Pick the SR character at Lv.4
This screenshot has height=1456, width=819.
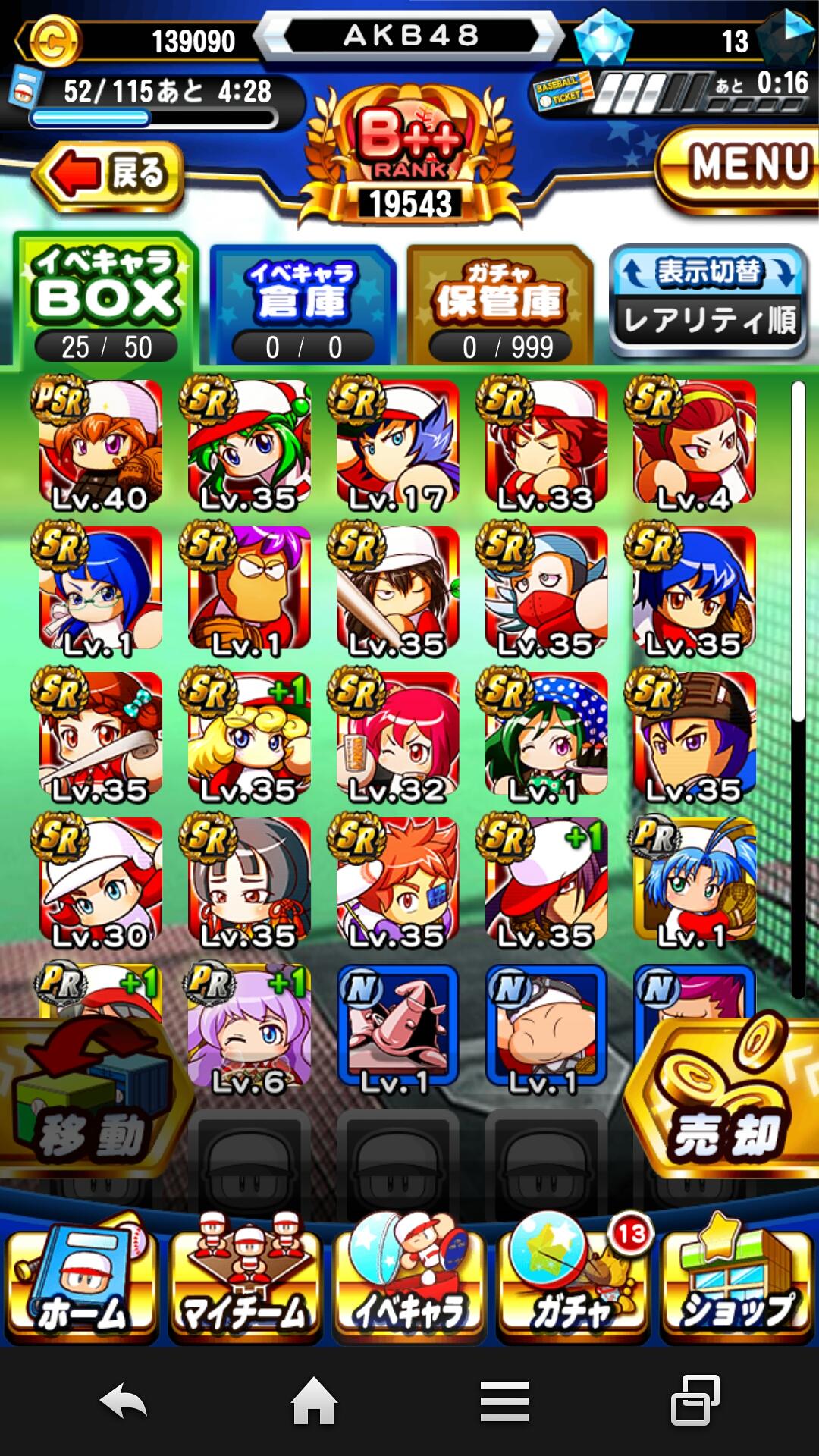coord(692,442)
